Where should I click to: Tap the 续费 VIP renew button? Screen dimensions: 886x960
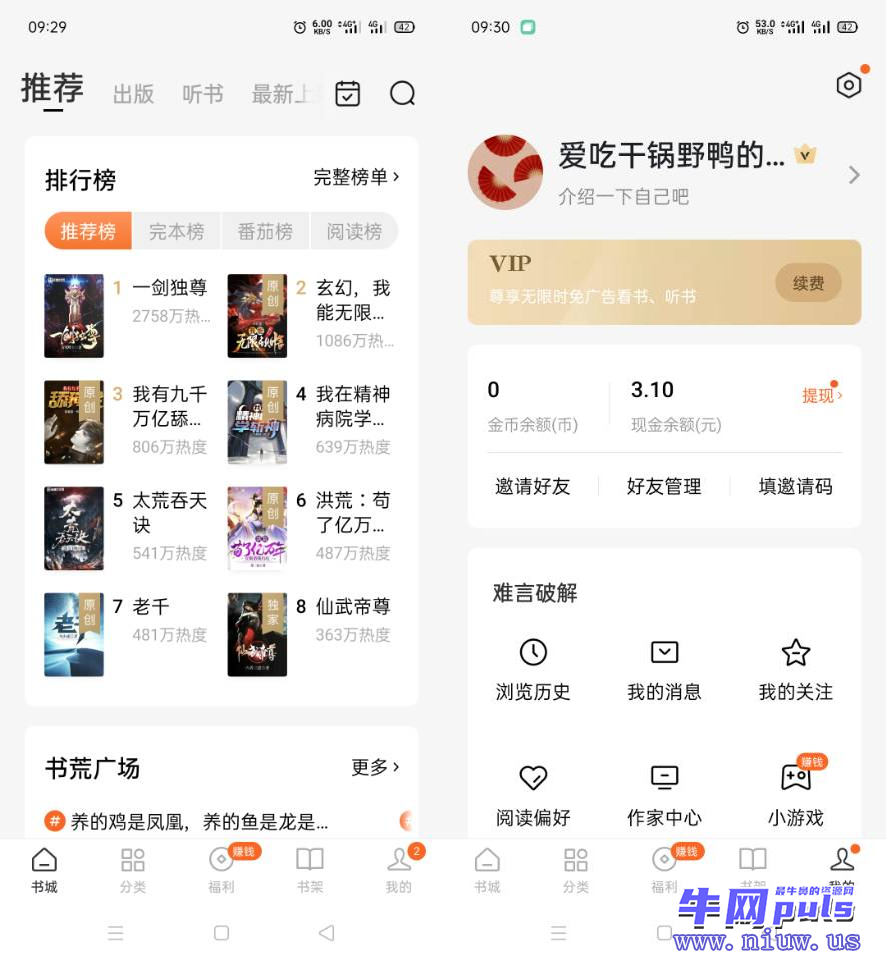tap(808, 283)
